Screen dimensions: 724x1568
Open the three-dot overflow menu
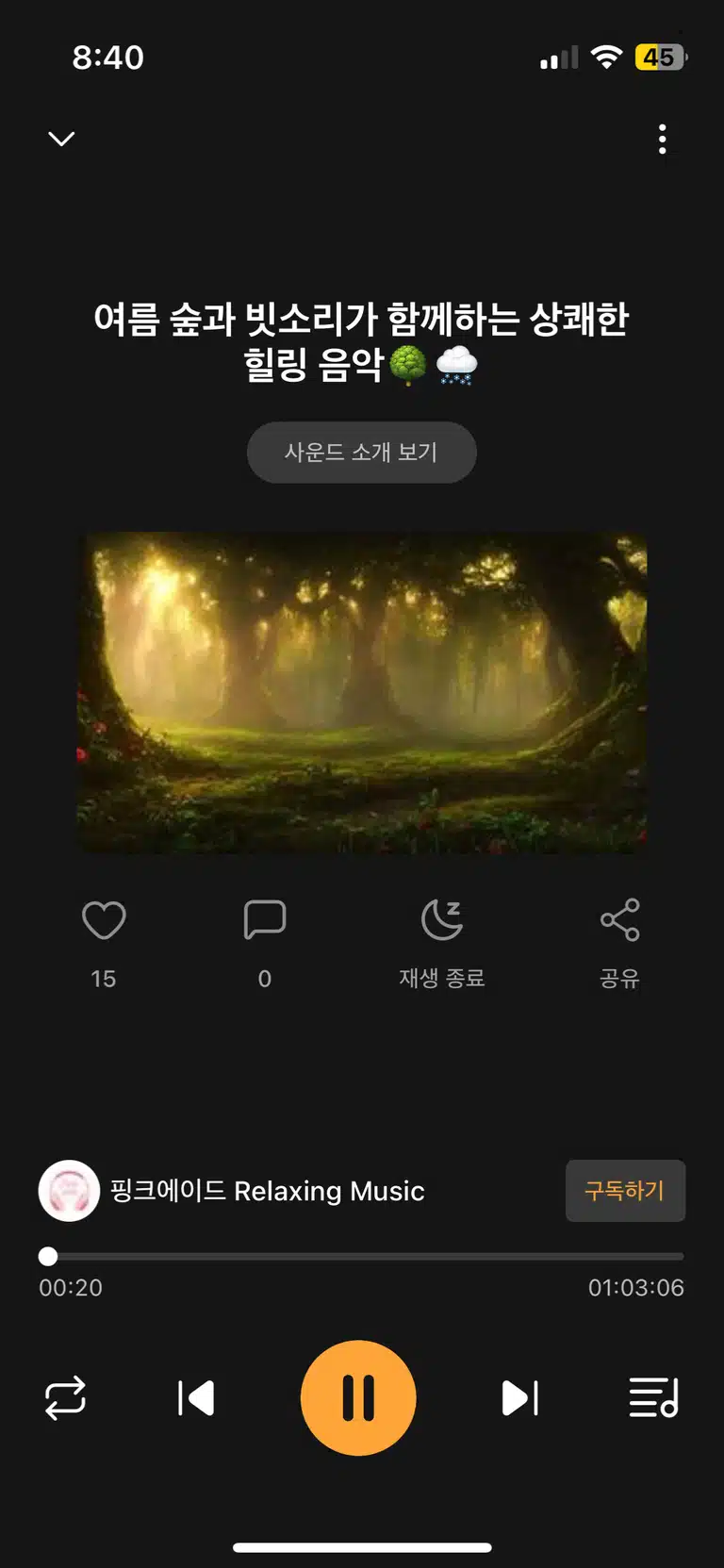663,139
